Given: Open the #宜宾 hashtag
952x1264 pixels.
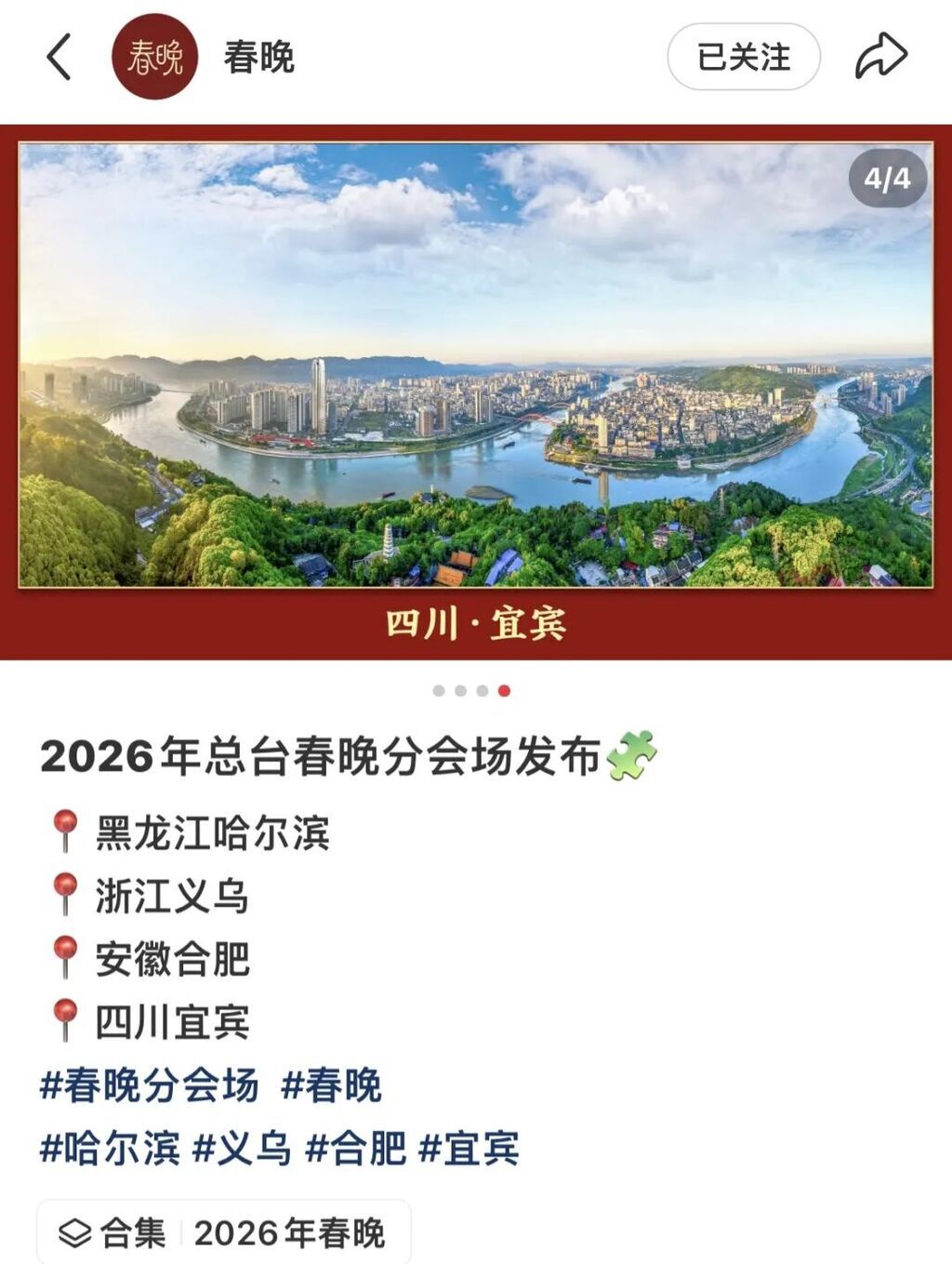Looking at the screenshot, I should 469,1149.
